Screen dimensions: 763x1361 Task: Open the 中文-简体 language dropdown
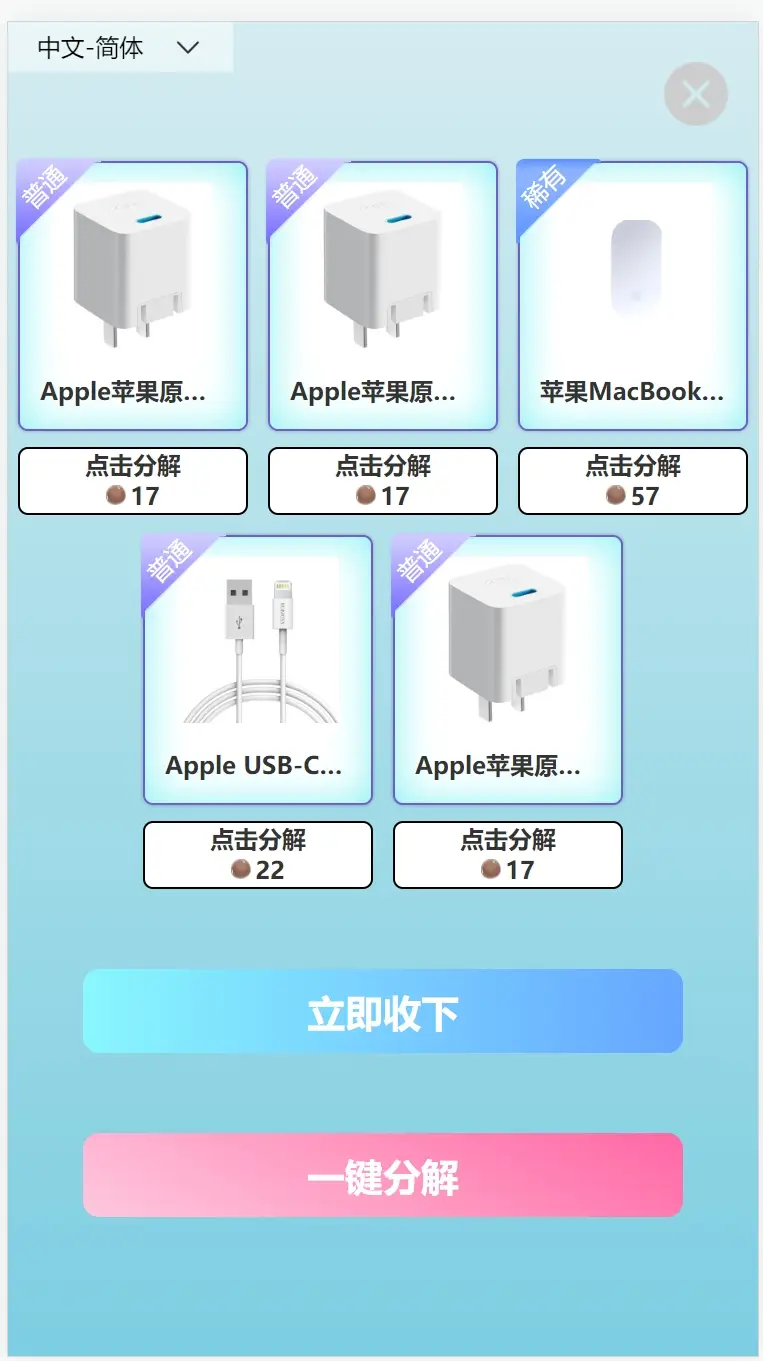pyautogui.click(x=120, y=47)
